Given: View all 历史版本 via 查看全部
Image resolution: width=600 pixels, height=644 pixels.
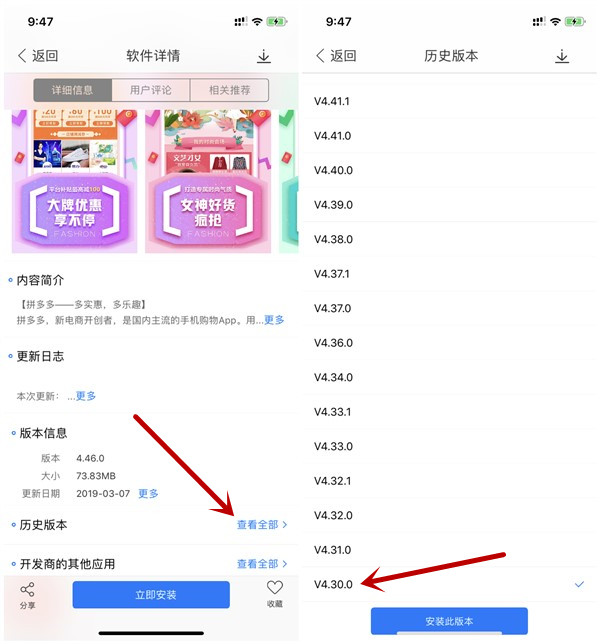Looking at the screenshot, I should pyautogui.click(x=261, y=524).
